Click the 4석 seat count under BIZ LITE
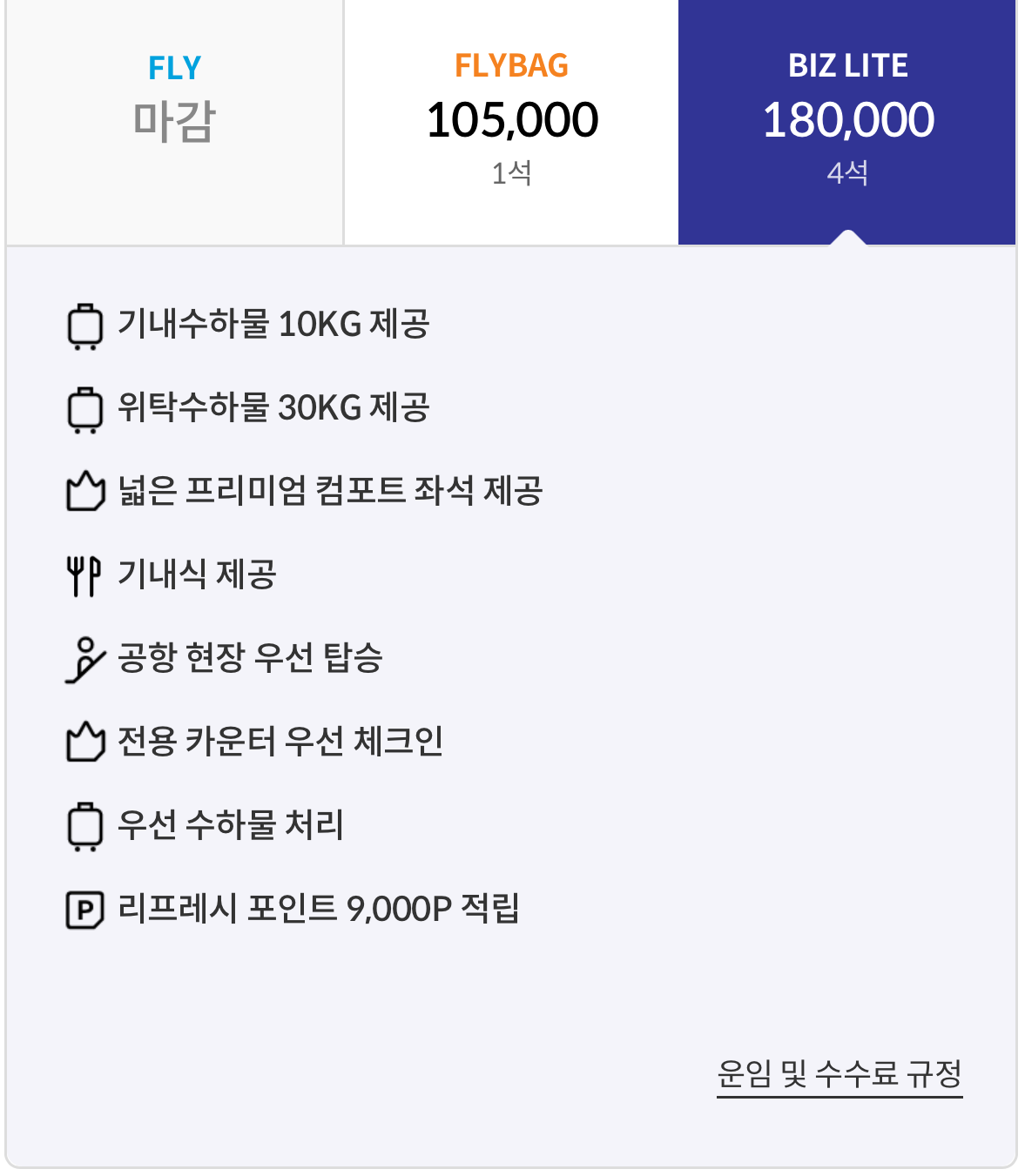Screen dimensions: 1025x1176 [x=849, y=172]
